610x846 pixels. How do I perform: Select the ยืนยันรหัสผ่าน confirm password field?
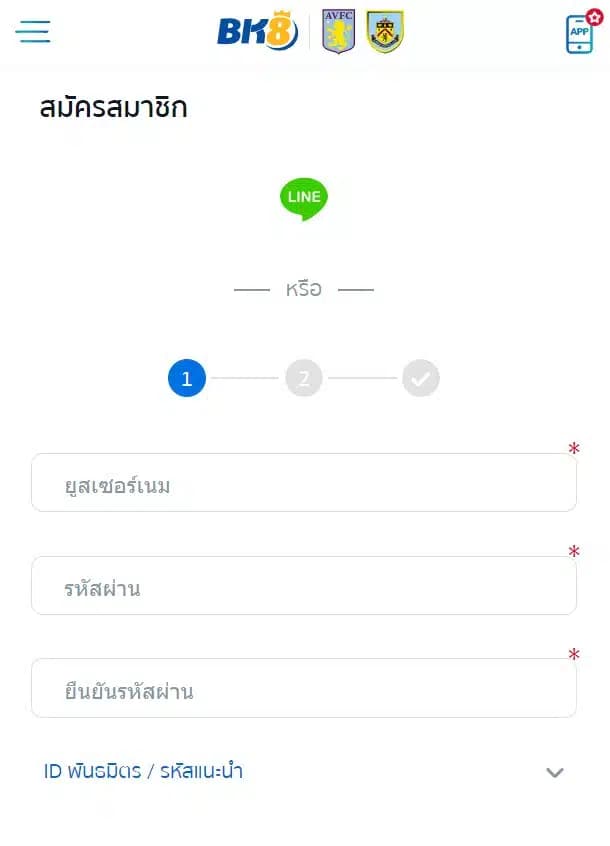pyautogui.click(x=304, y=688)
